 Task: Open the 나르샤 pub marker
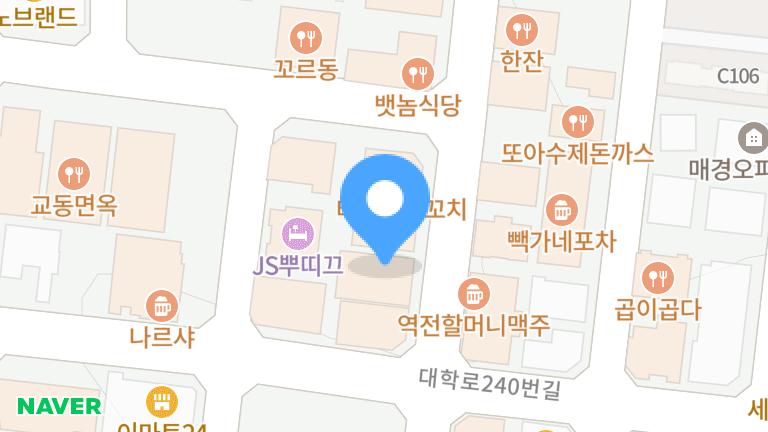pyautogui.click(x=161, y=304)
